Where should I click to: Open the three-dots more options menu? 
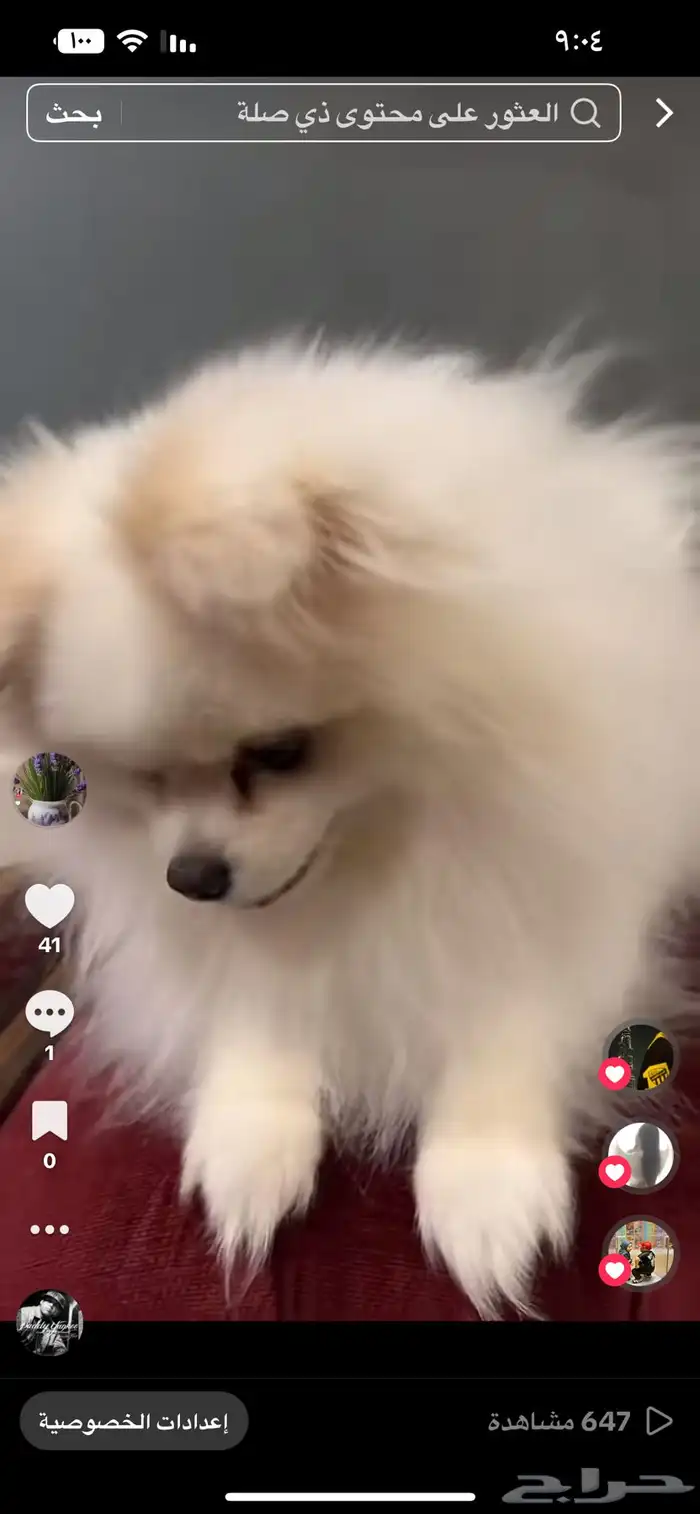49,1229
